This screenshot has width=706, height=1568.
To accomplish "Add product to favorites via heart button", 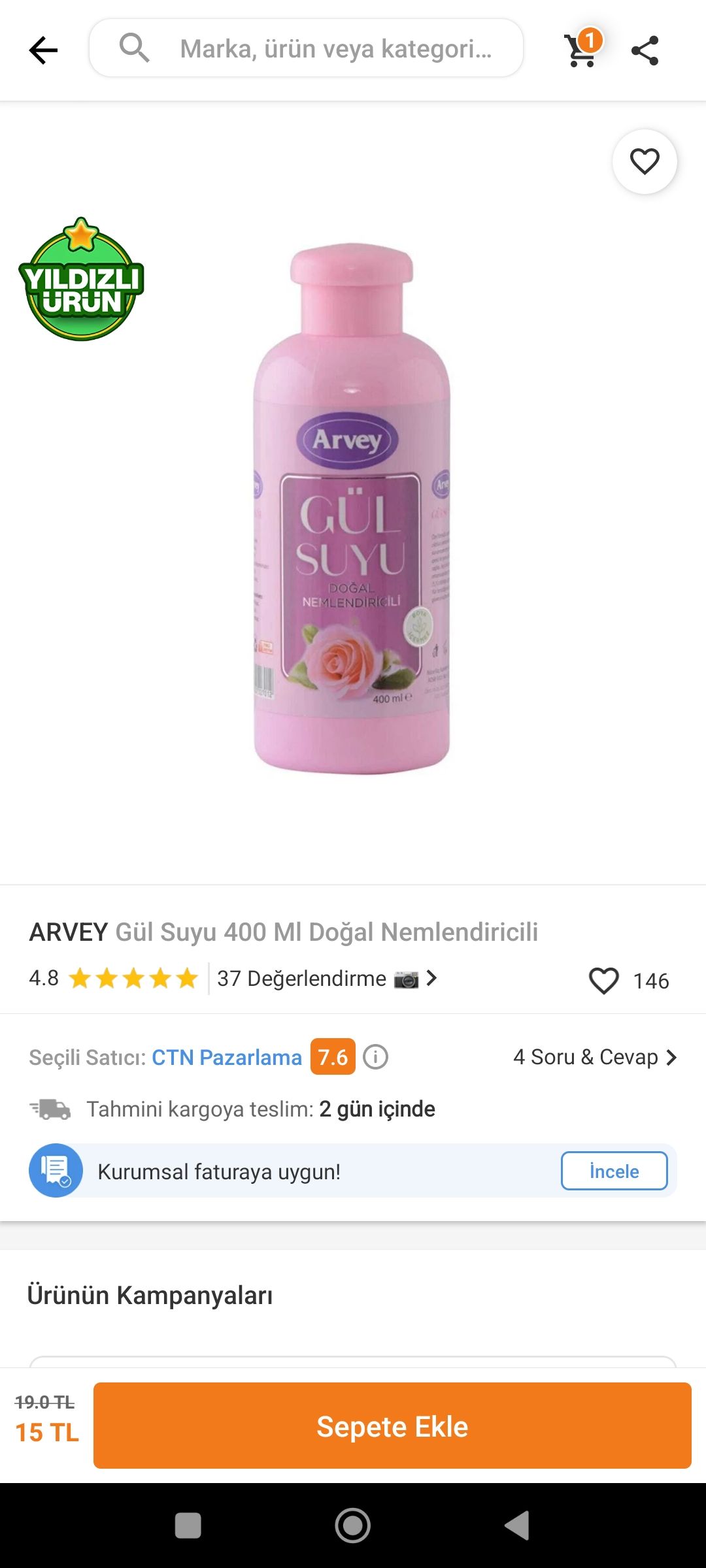I will [645, 161].
